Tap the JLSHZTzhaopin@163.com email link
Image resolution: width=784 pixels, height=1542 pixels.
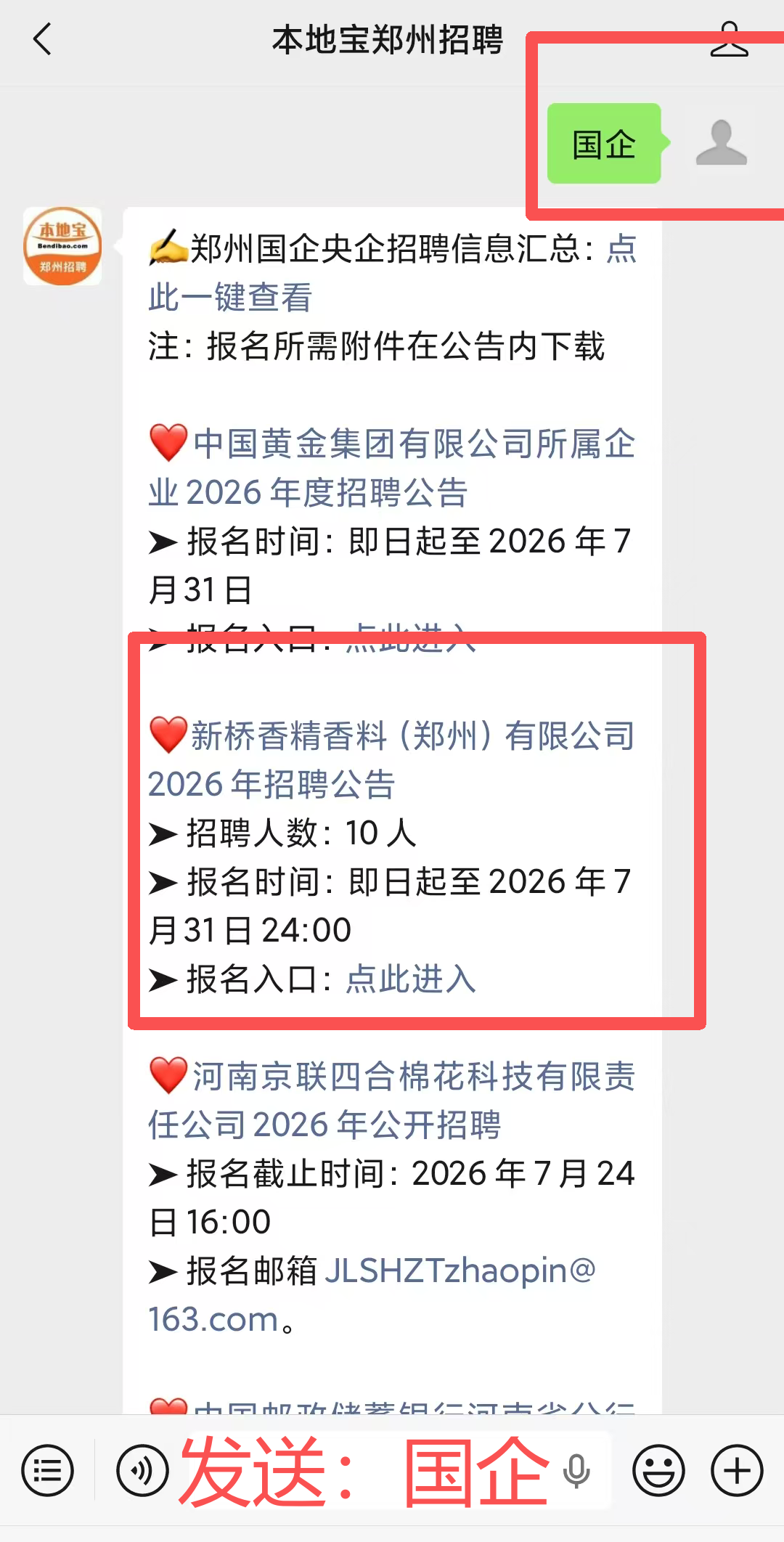(372, 1295)
